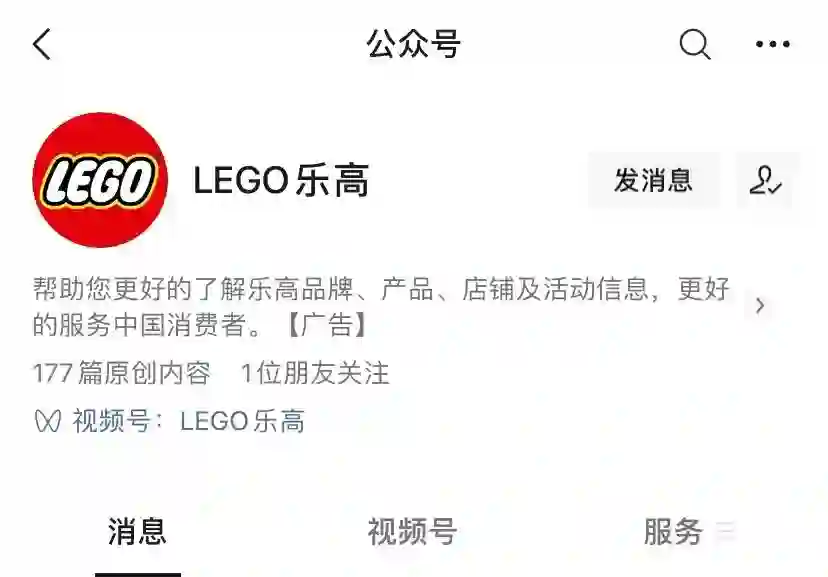Image resolution: width=828 pixels, height=577 pixels.
Task: Tap the followed-status person icon button
Action: [766, 181]
